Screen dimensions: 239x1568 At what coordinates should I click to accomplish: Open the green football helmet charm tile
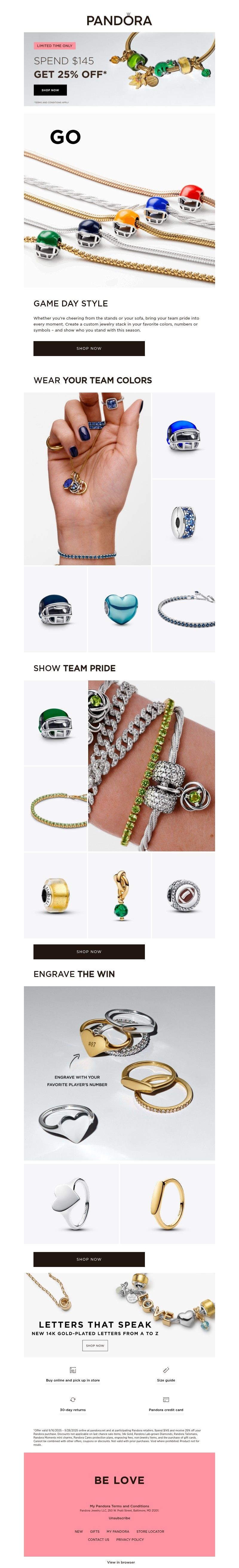point(55,723)
